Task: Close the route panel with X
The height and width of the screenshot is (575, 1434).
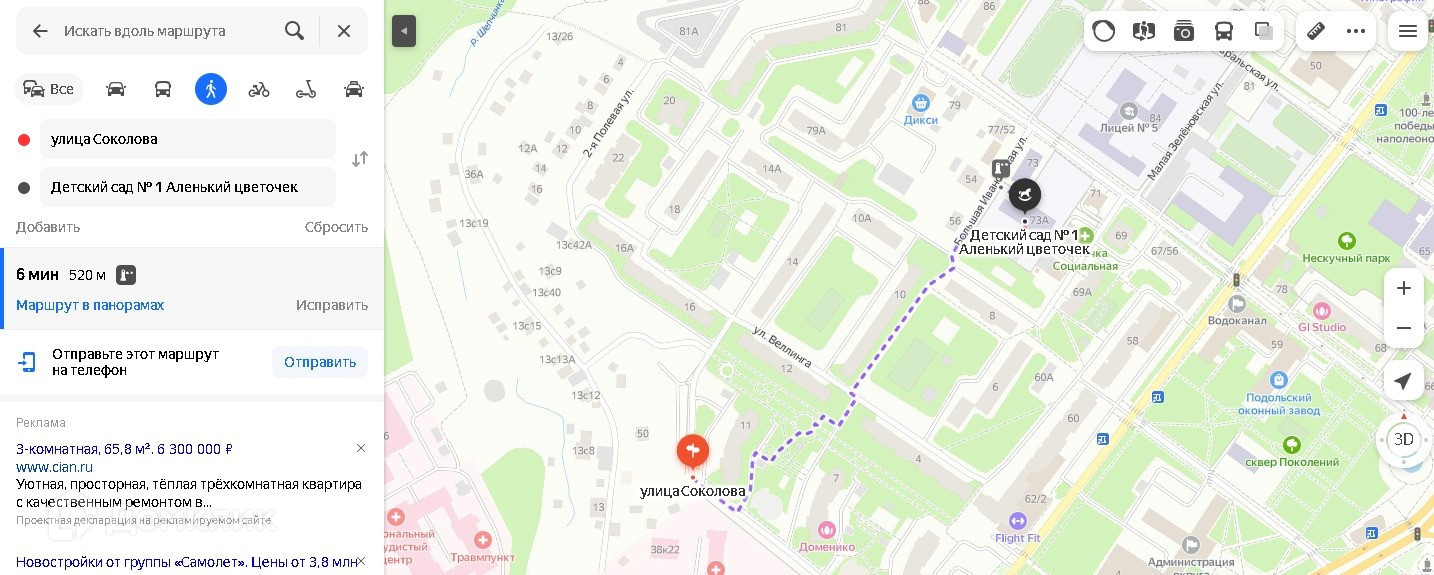Action: (344, 31)
